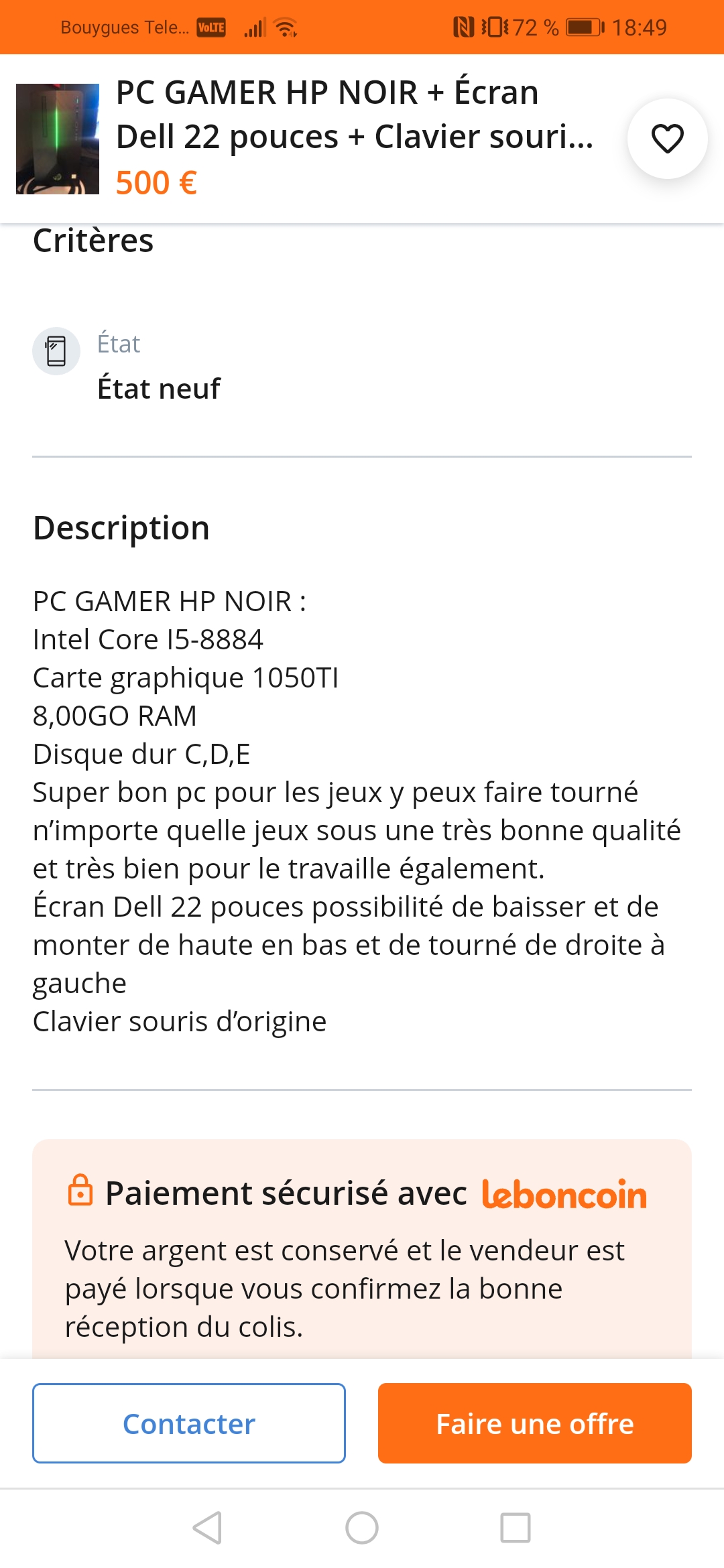Viewport: 724px width, 1568px height.
Task: Go back with the system back button
Action: coord(207,1528)
